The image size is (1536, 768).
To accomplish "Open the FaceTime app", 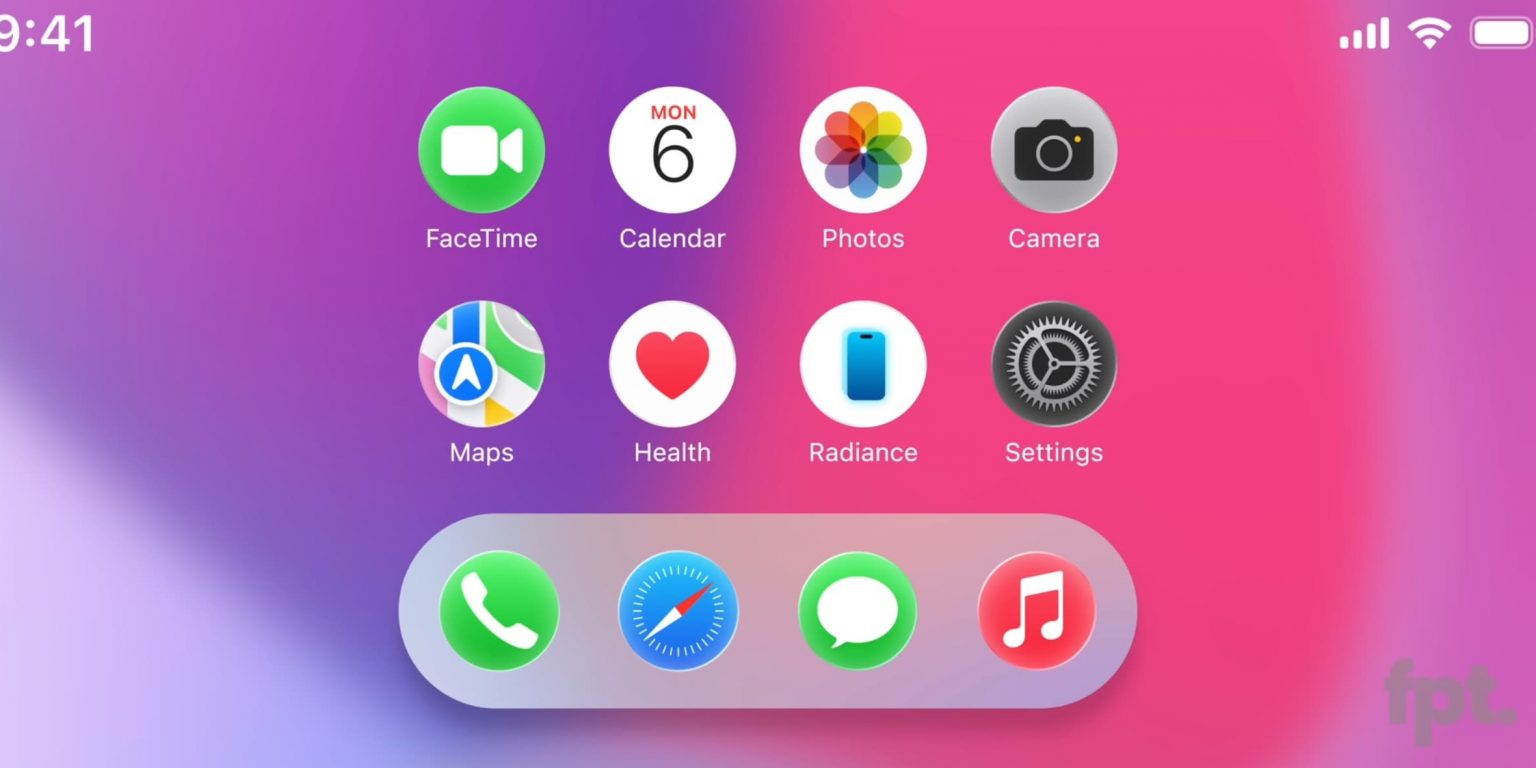I will tap(481, 151).
